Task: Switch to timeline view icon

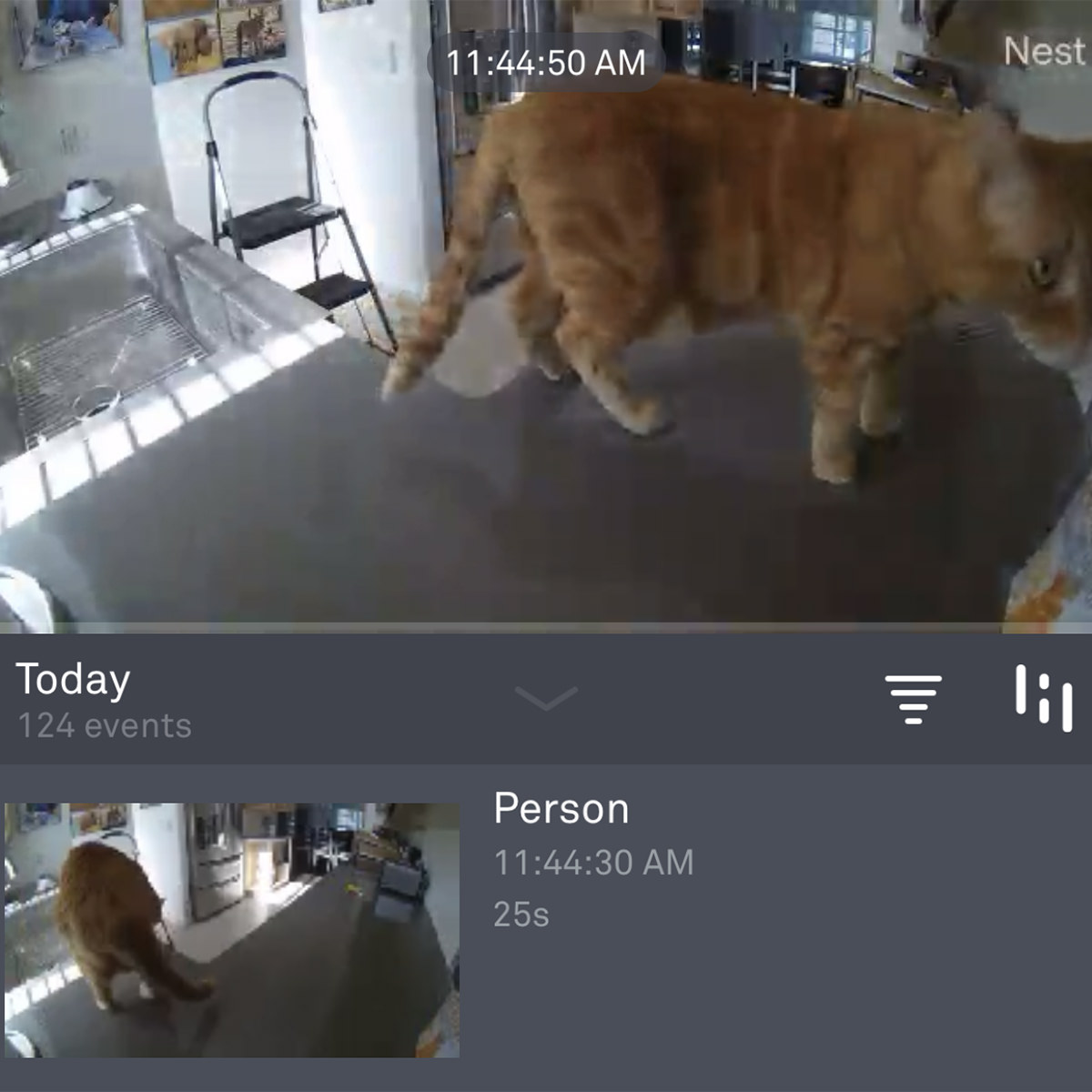Action: [x=1044, y=698]
